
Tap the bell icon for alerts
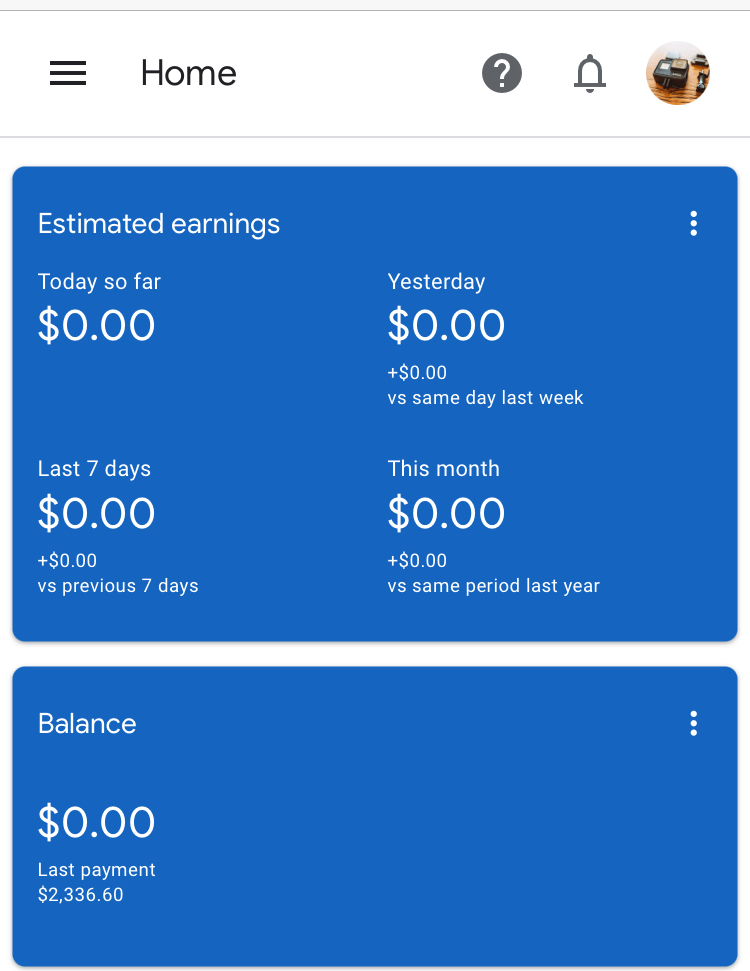[x=590, y=73]
